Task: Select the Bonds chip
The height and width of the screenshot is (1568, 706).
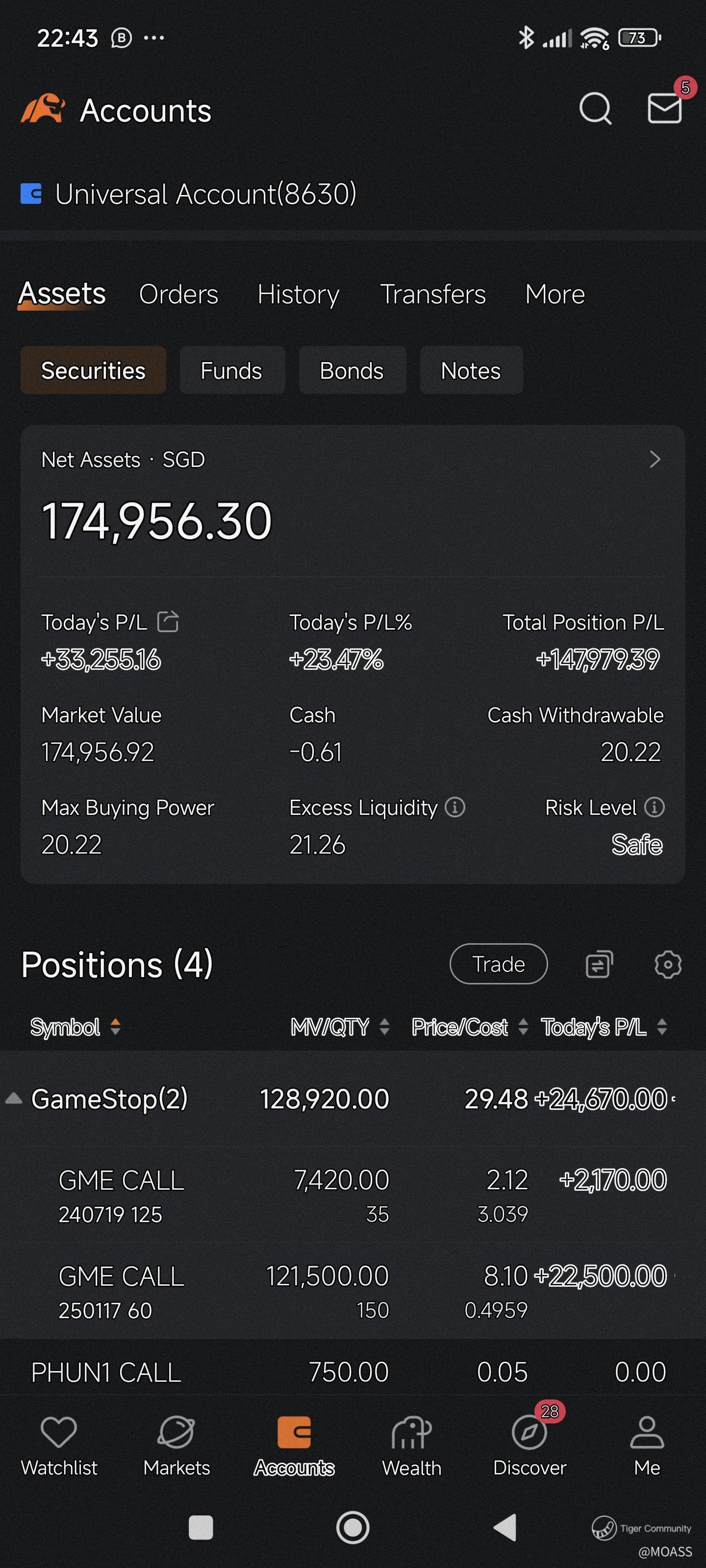Action: [352, 371]
